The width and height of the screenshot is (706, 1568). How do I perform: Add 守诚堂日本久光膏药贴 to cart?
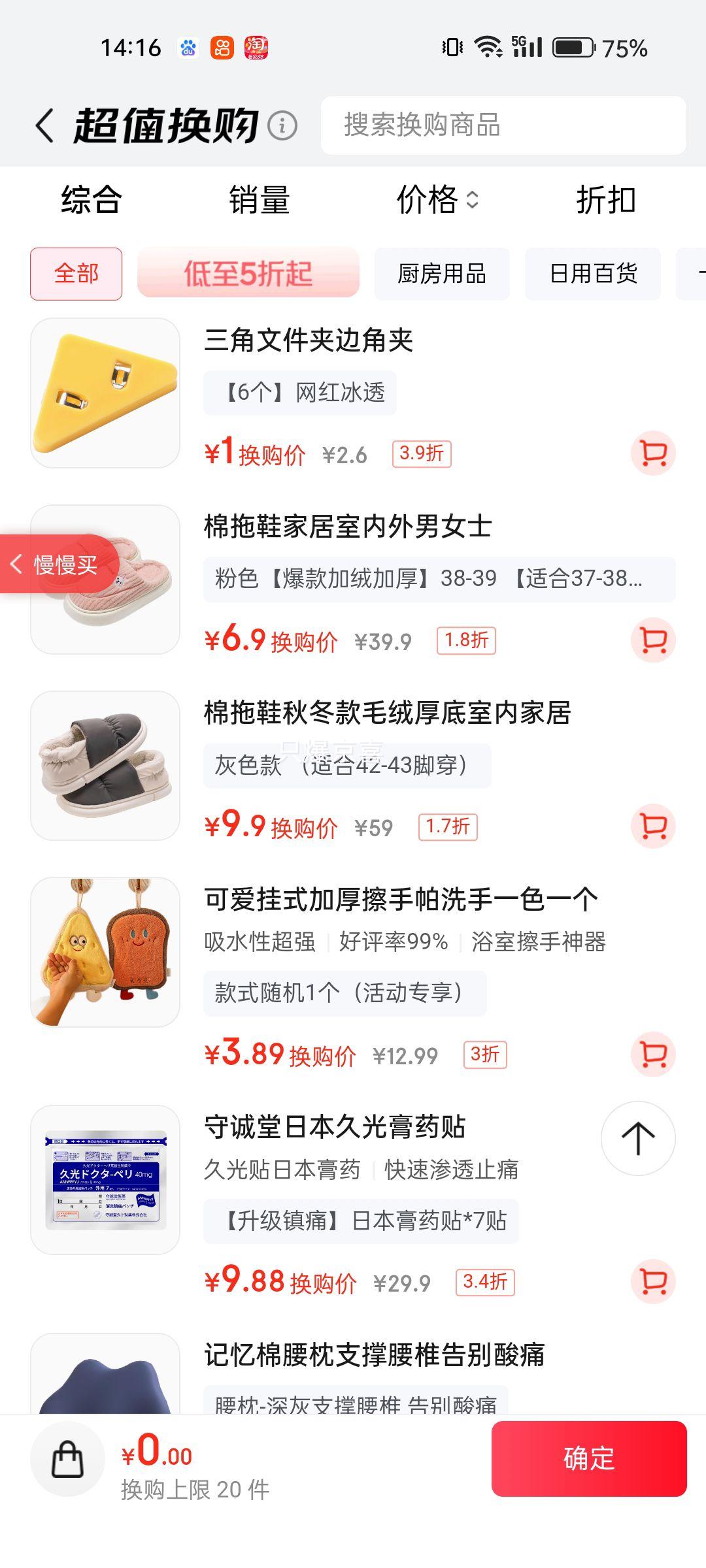(653, 1281)
